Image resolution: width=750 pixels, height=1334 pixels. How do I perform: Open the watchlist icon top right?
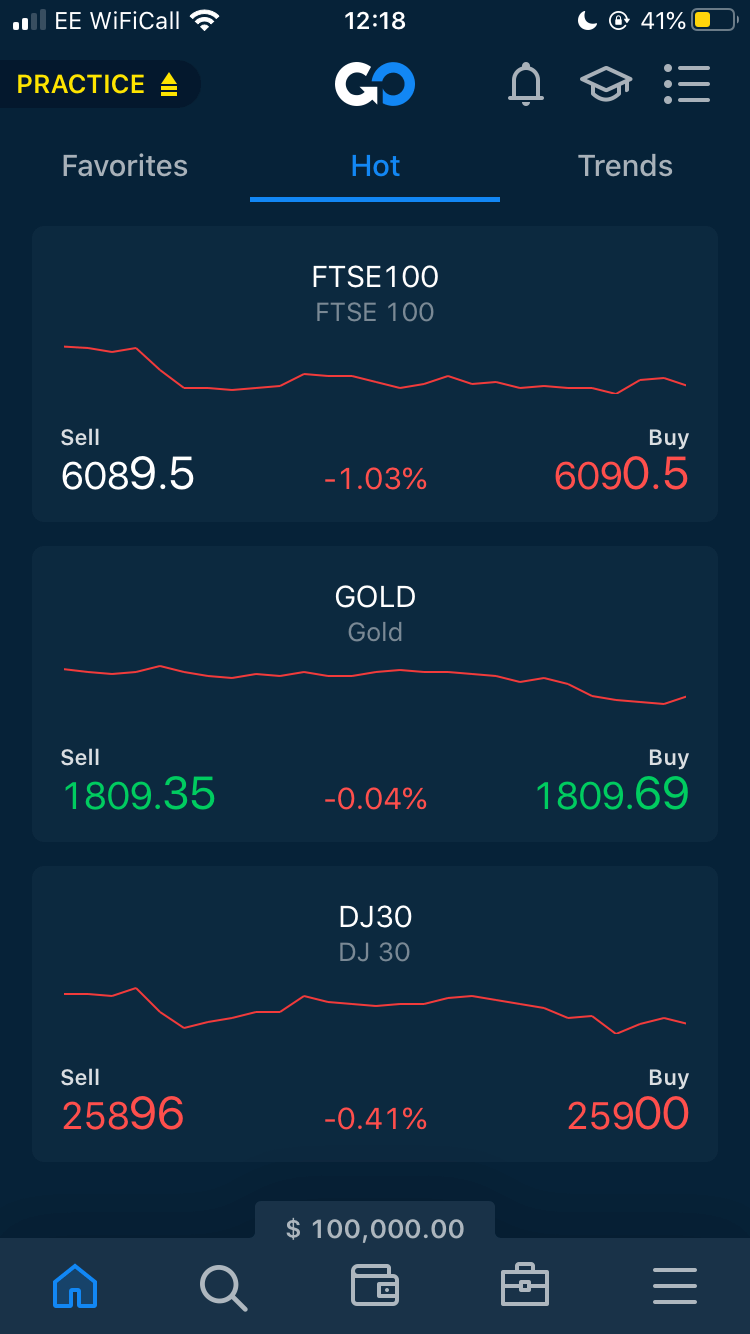[x=687, y=85]
